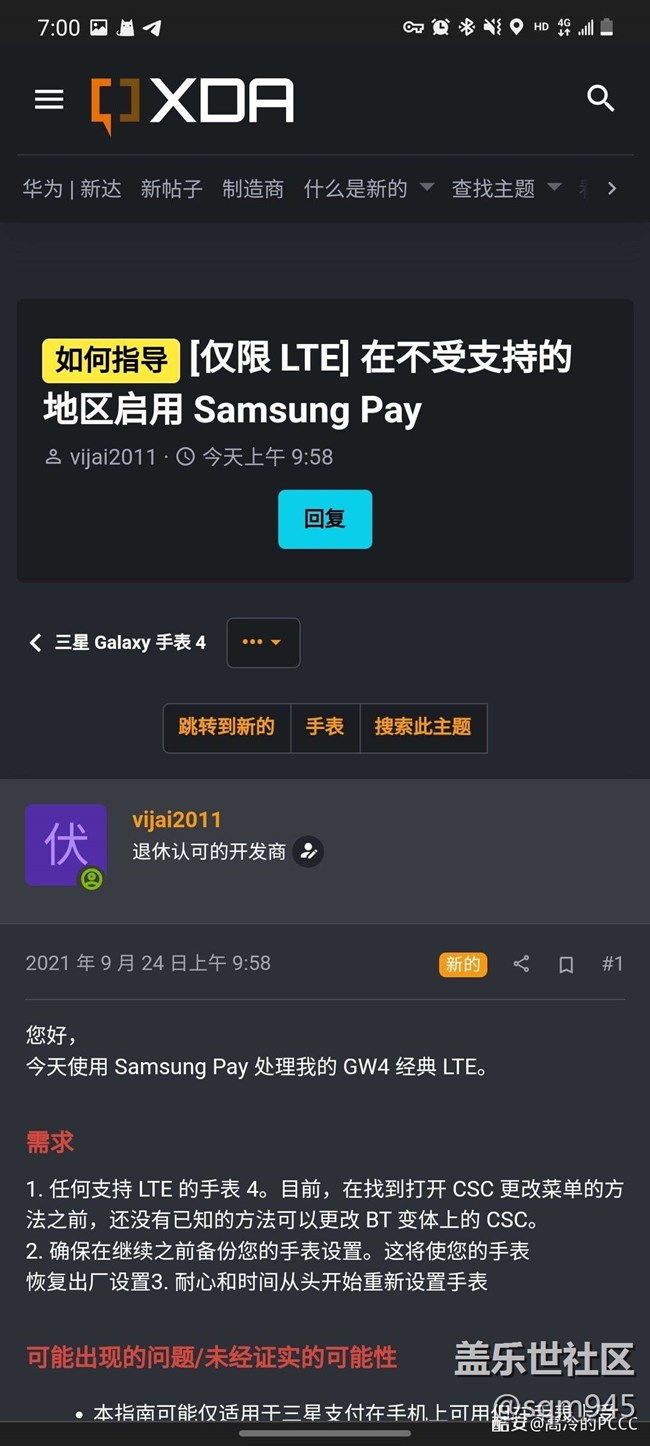Select the 华为 | 新达 nav item
Screen dimensions: 650x1446
pyautogui.click(x=72, y=188)
